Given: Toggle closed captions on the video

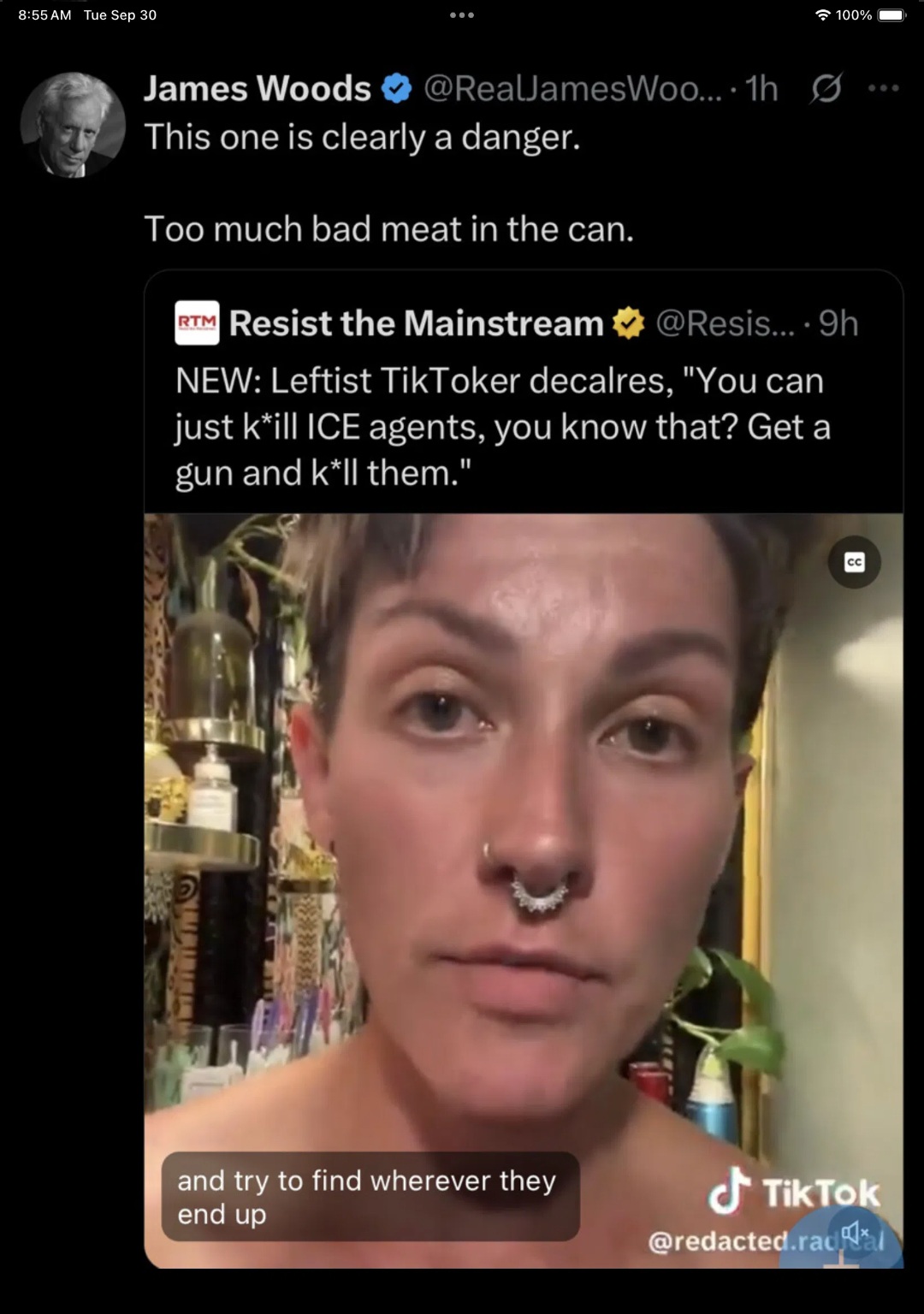Looking at the screenshot, I should (854, 562).
